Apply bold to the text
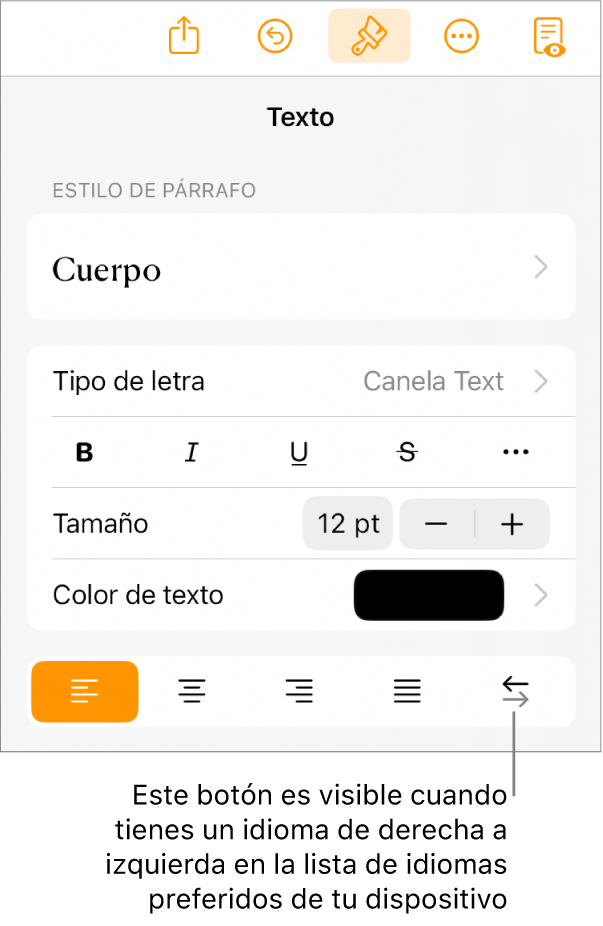 click(85, 453)
